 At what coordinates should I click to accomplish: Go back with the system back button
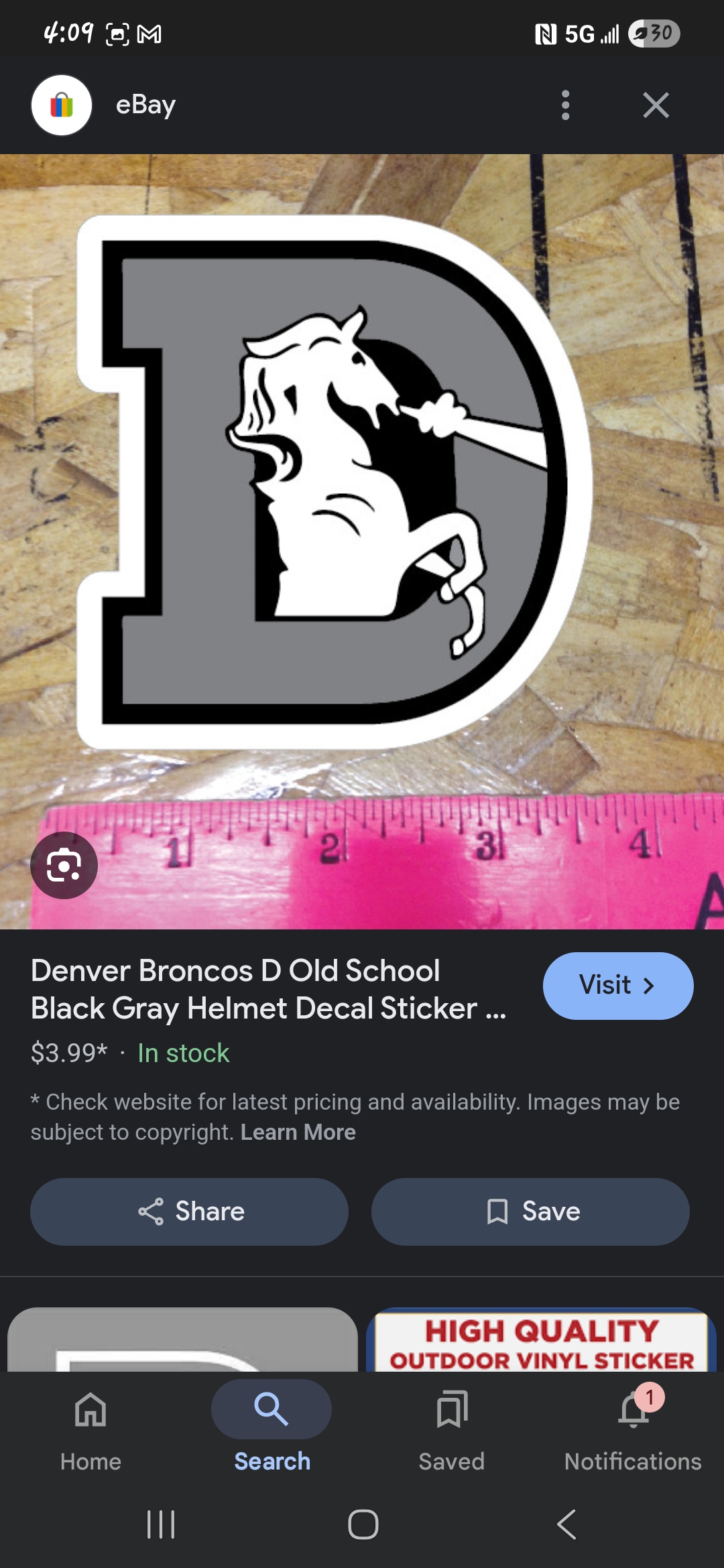click(566, 1524)
